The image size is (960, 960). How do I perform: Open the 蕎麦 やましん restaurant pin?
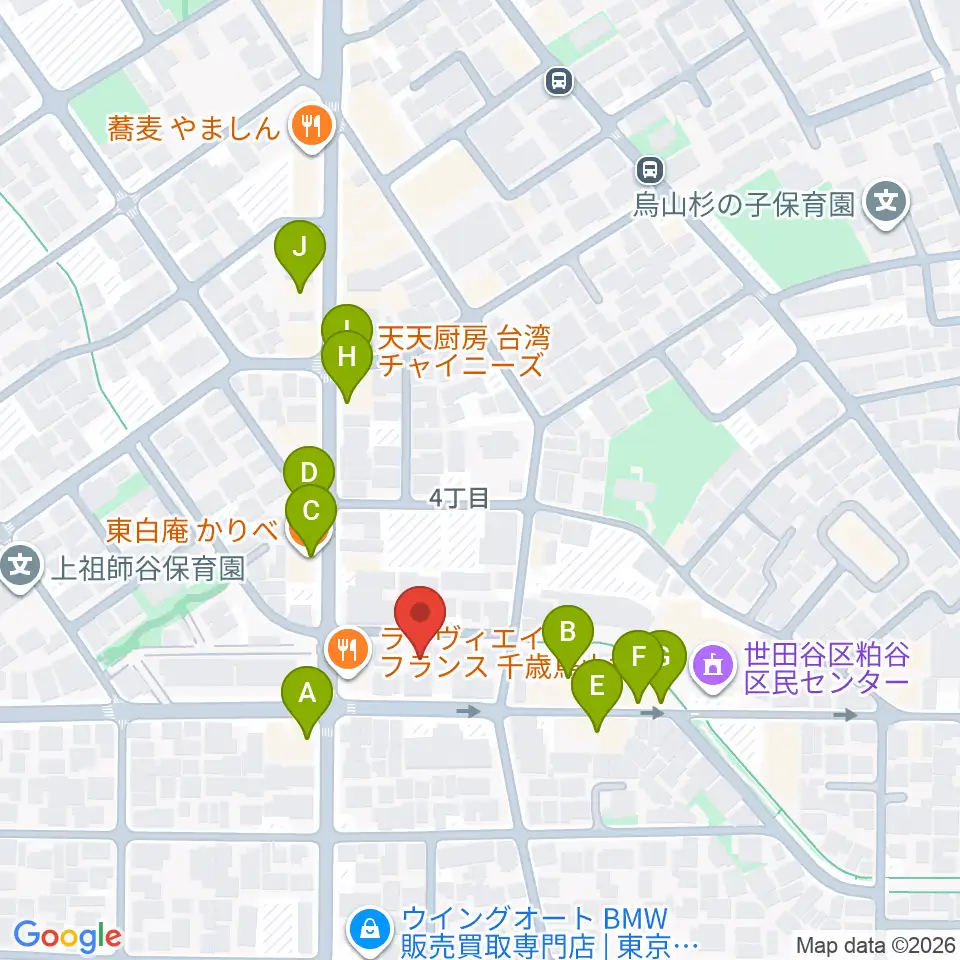point(312,127)
